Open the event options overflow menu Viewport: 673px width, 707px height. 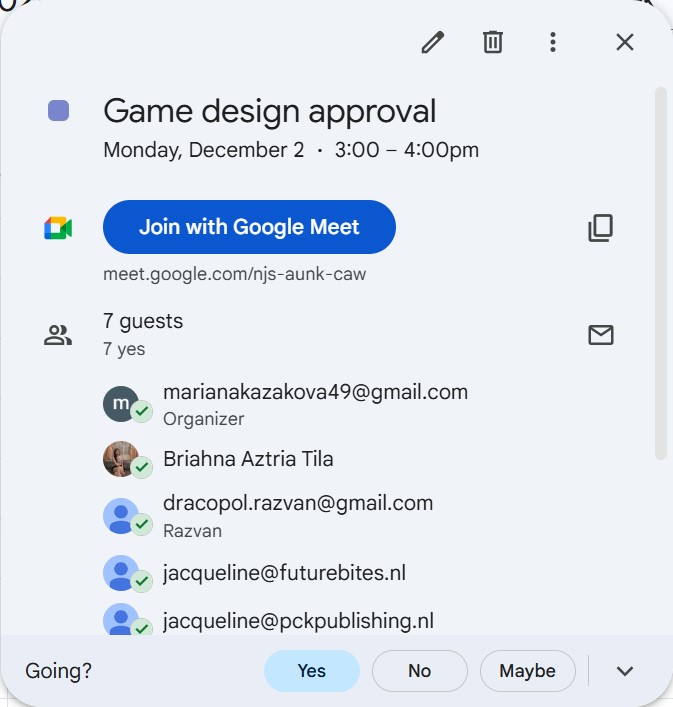click(x=553, y=42)
